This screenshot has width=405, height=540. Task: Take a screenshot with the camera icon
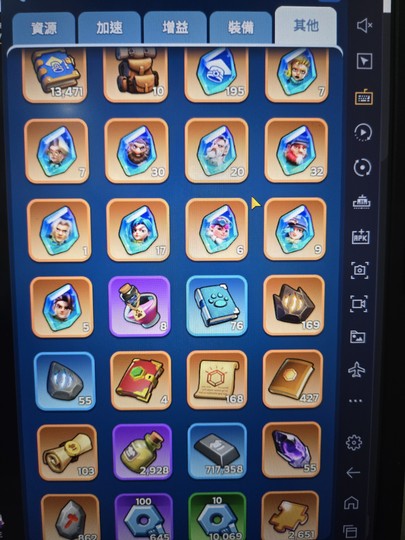coord(360,270)
